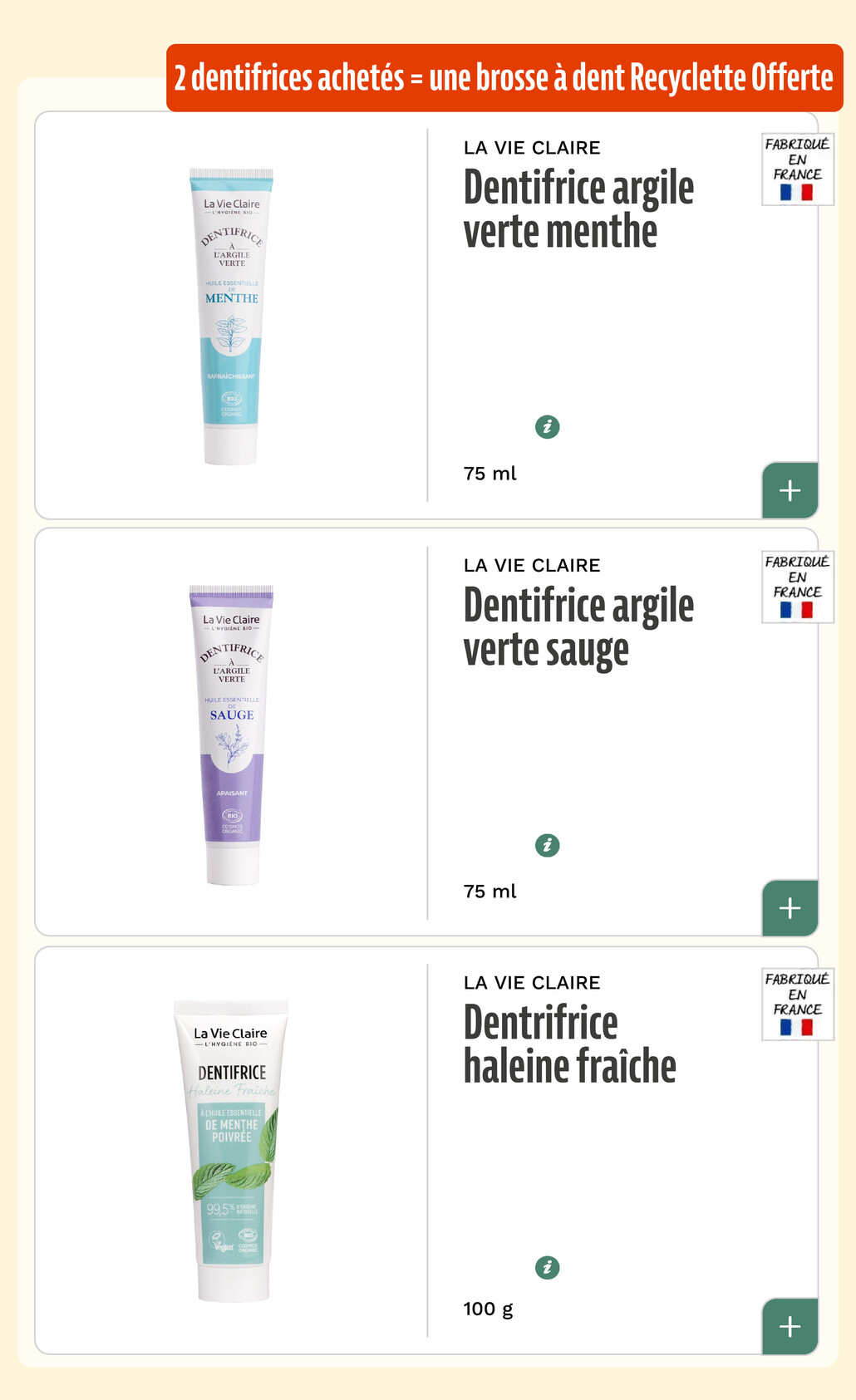Show info for Dentrifrice haleine fraîche
Image resolution: width=856 pixels, height=1400 pixels.
click(547, 1267)
